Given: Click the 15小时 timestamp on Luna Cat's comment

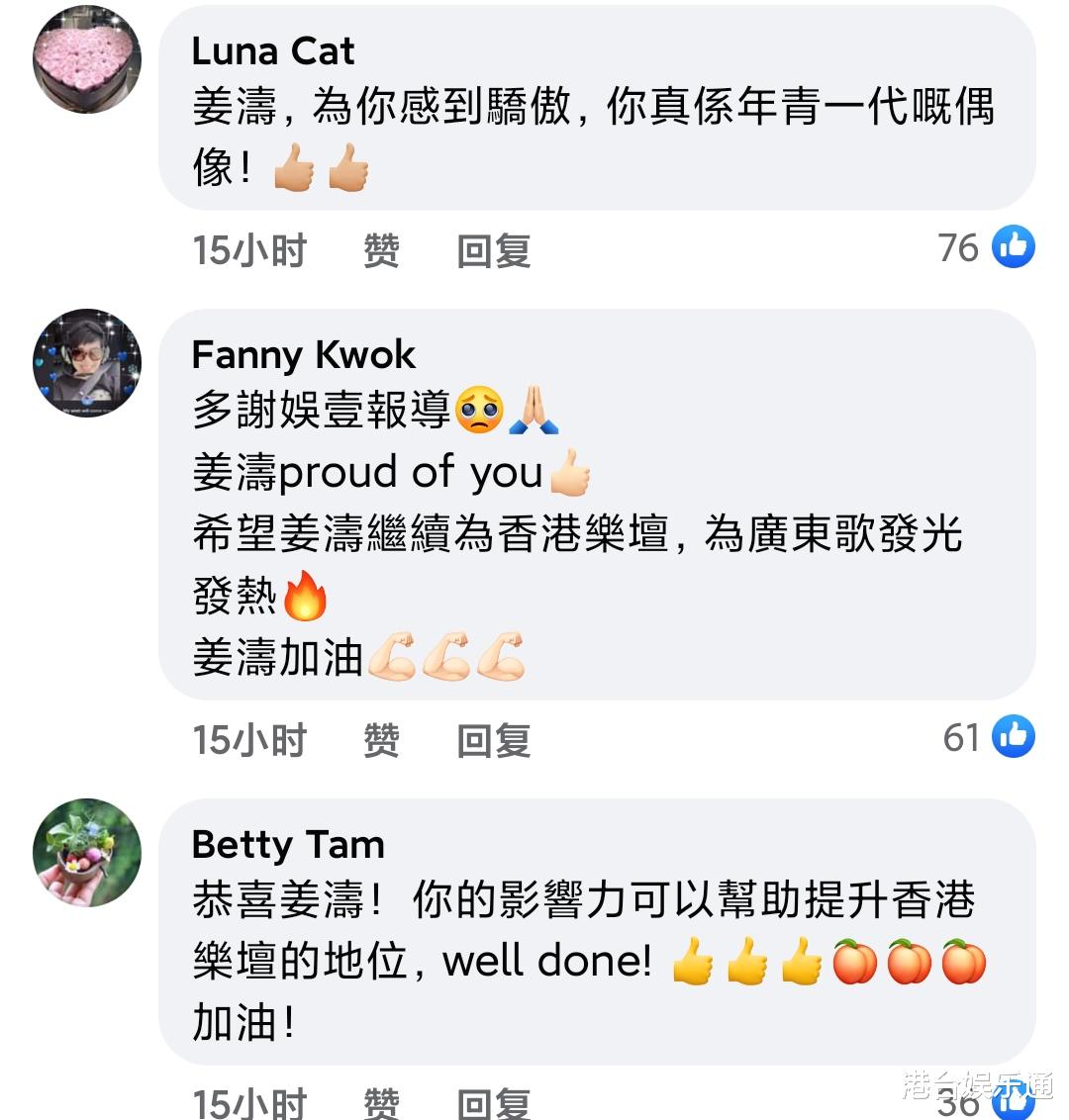Looking at the screenshot, I should coord(248,250).
